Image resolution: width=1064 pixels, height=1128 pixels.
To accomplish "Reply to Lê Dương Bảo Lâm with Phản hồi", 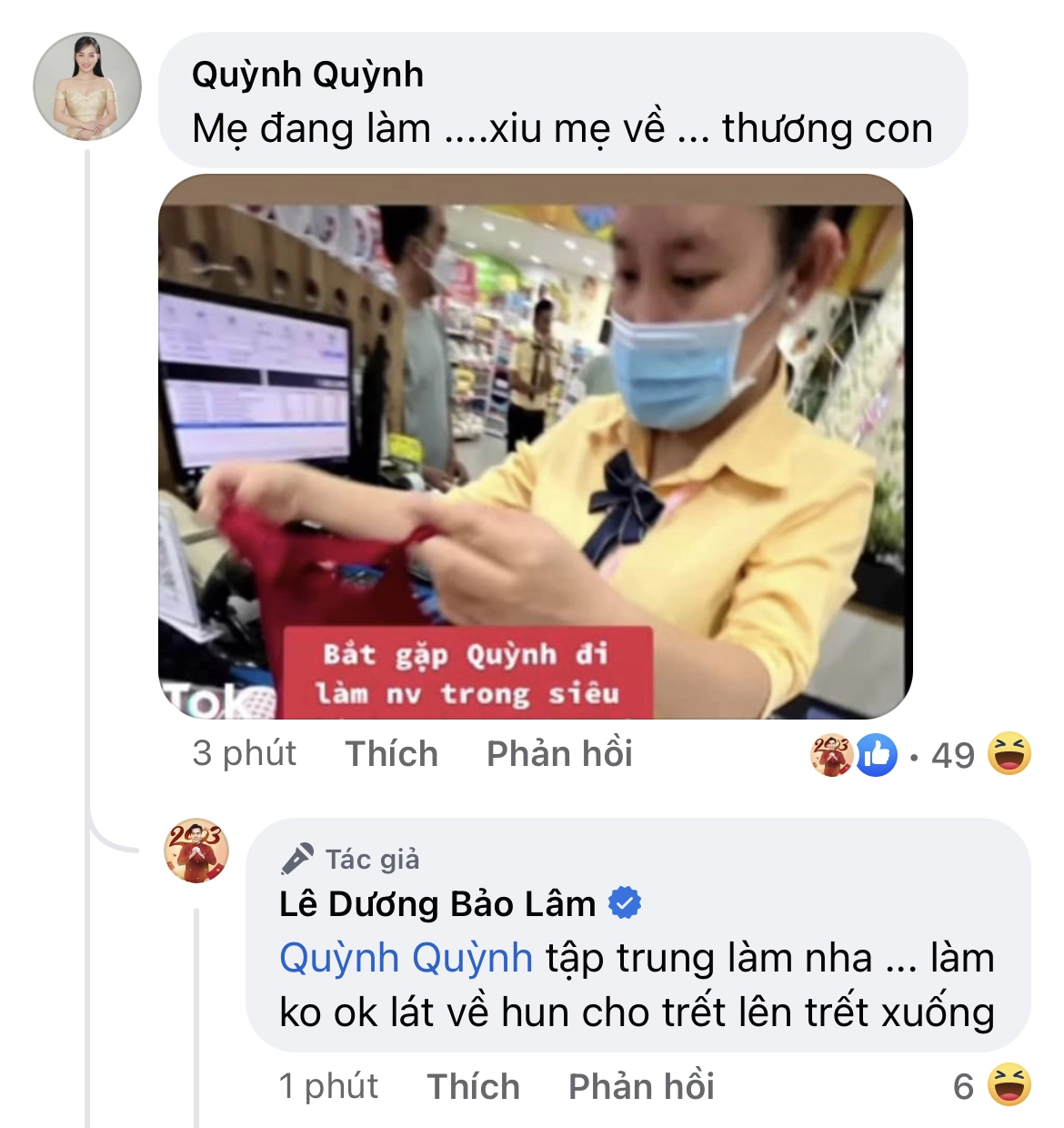I will (x=641, y=1087).
